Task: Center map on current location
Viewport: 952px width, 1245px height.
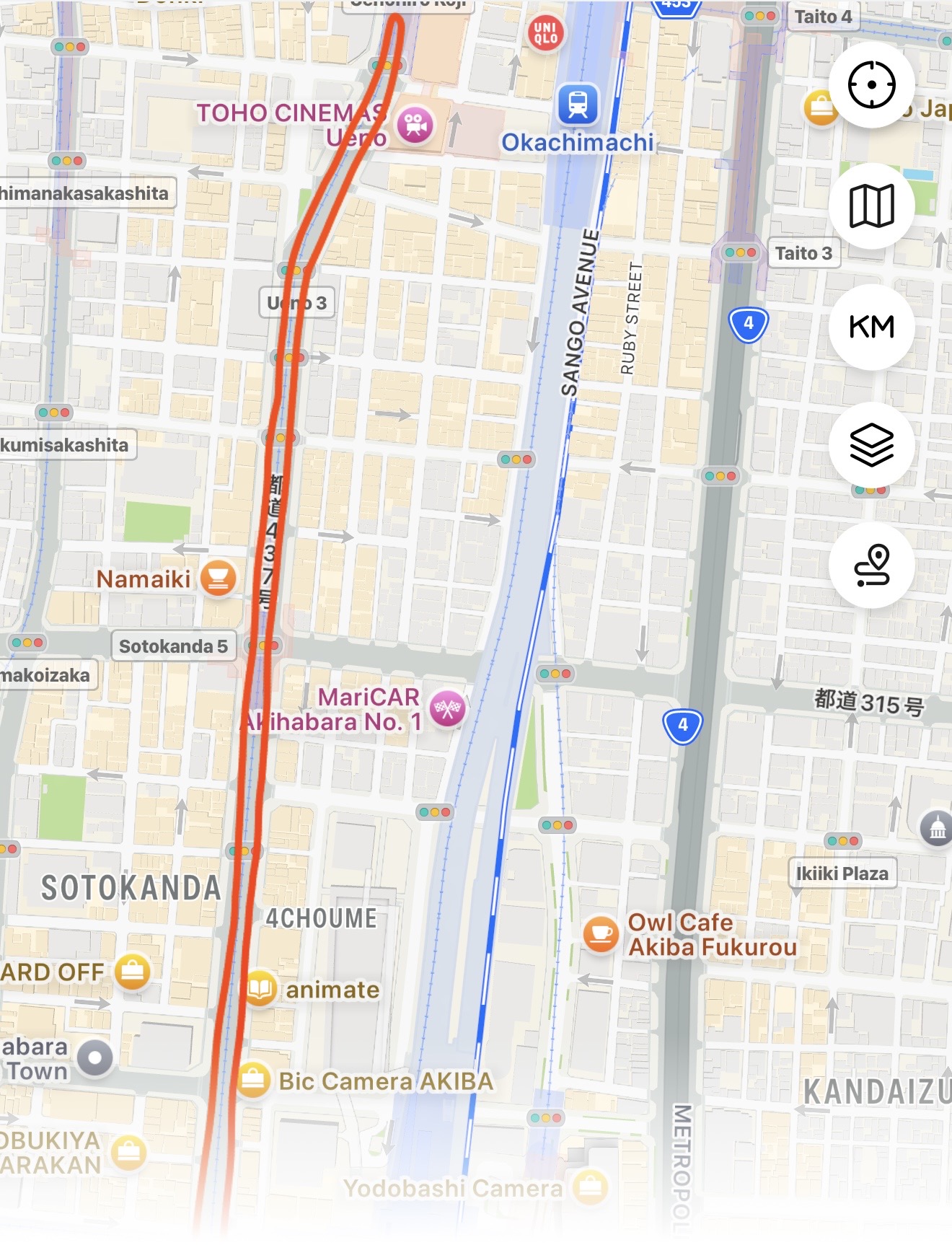Action: pos(871,85)
